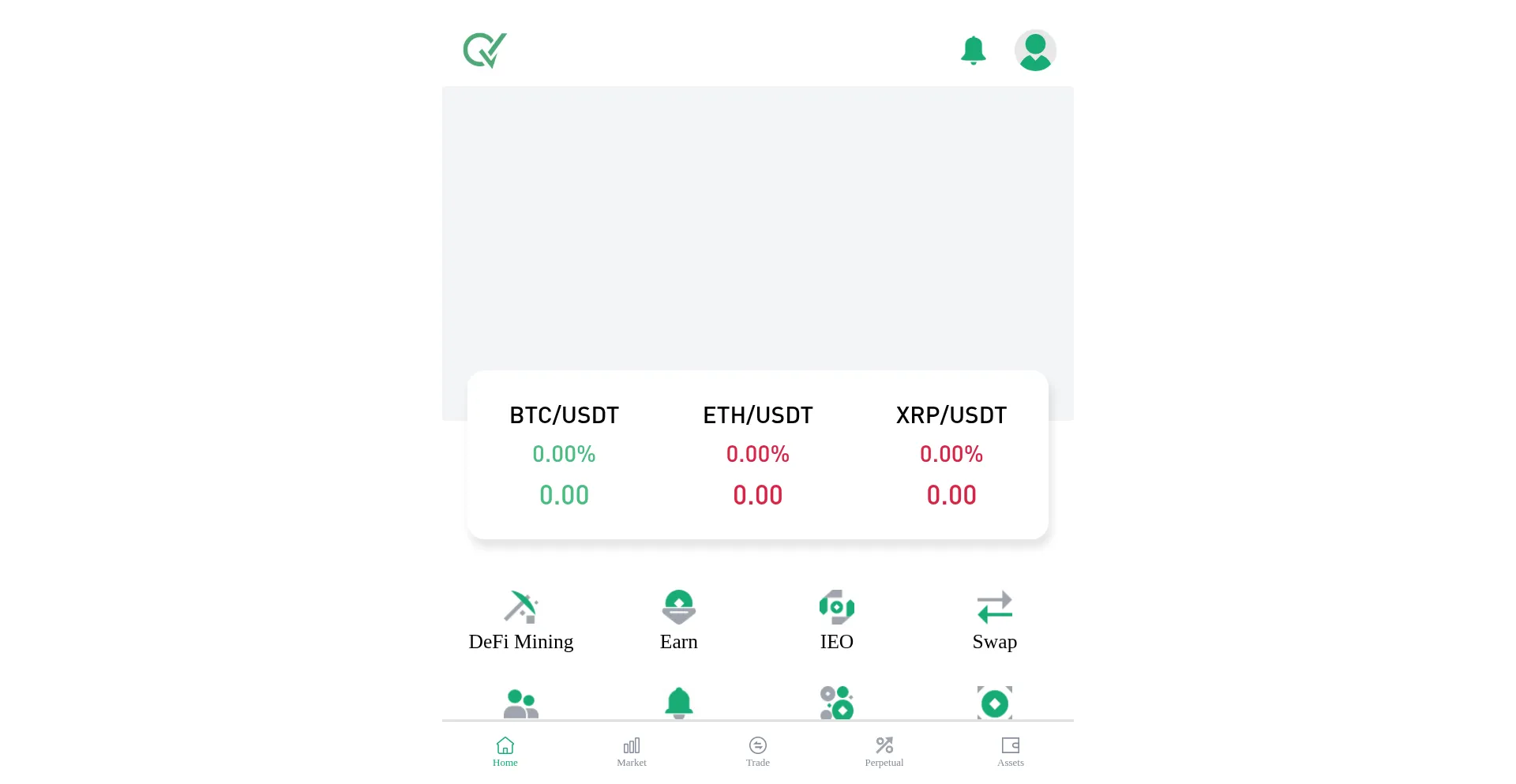Launch the Swap feature
1516x784 pixels.
pos(995,621)
